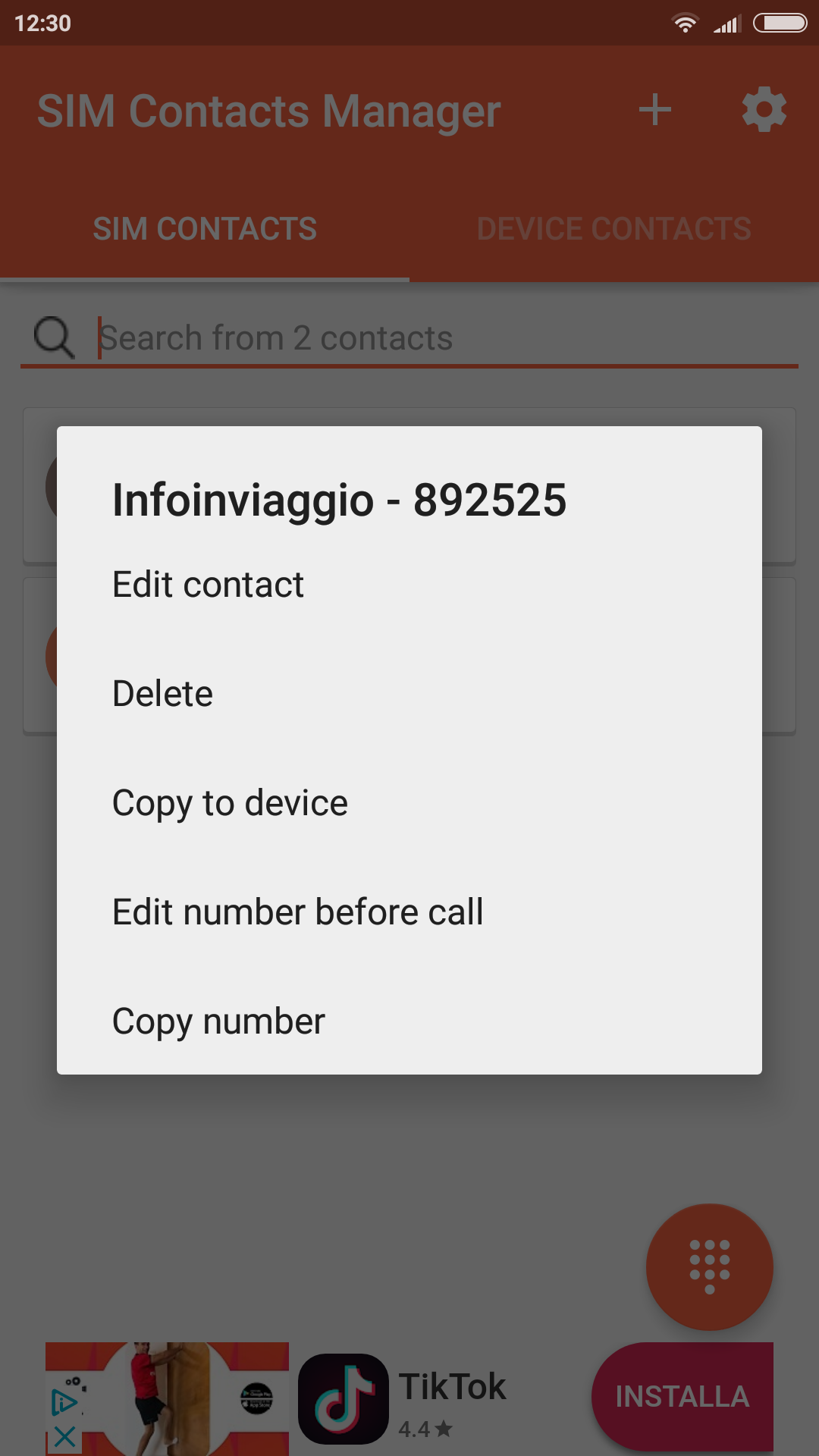
Task: Open settings gear icon
Action: (764, 111)
